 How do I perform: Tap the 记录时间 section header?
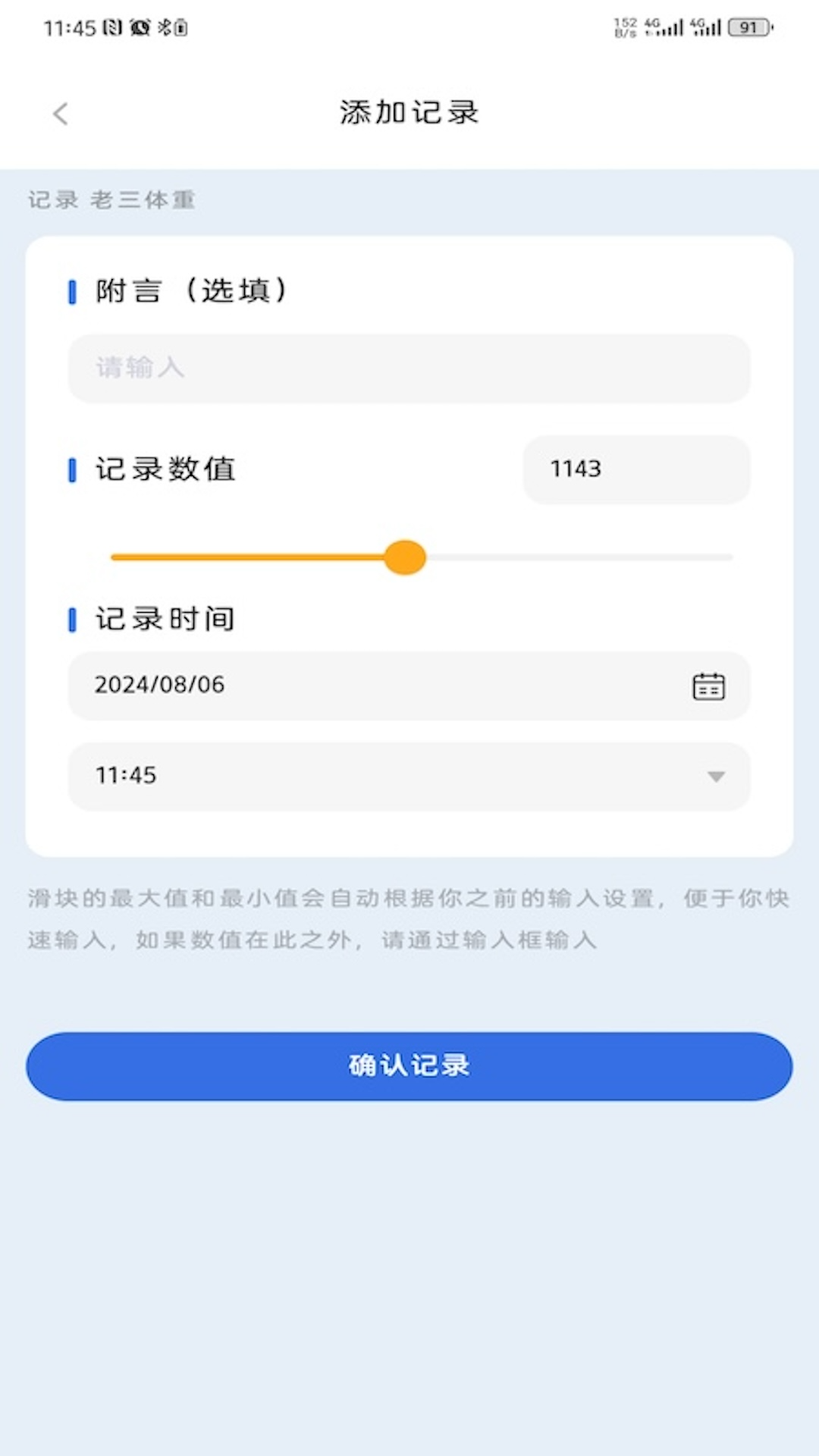[164, 619]
